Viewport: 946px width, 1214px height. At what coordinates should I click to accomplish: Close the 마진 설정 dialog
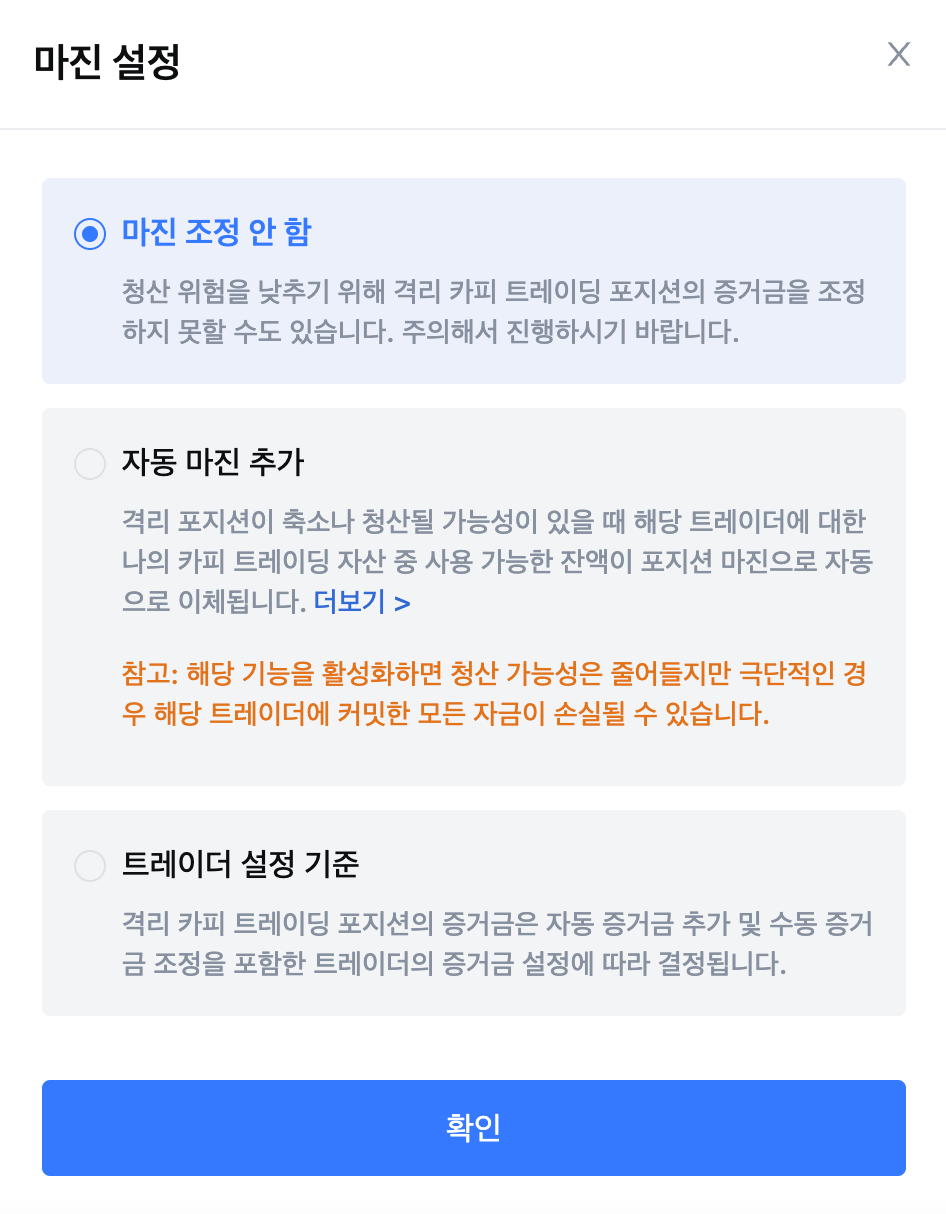point(898,55)
